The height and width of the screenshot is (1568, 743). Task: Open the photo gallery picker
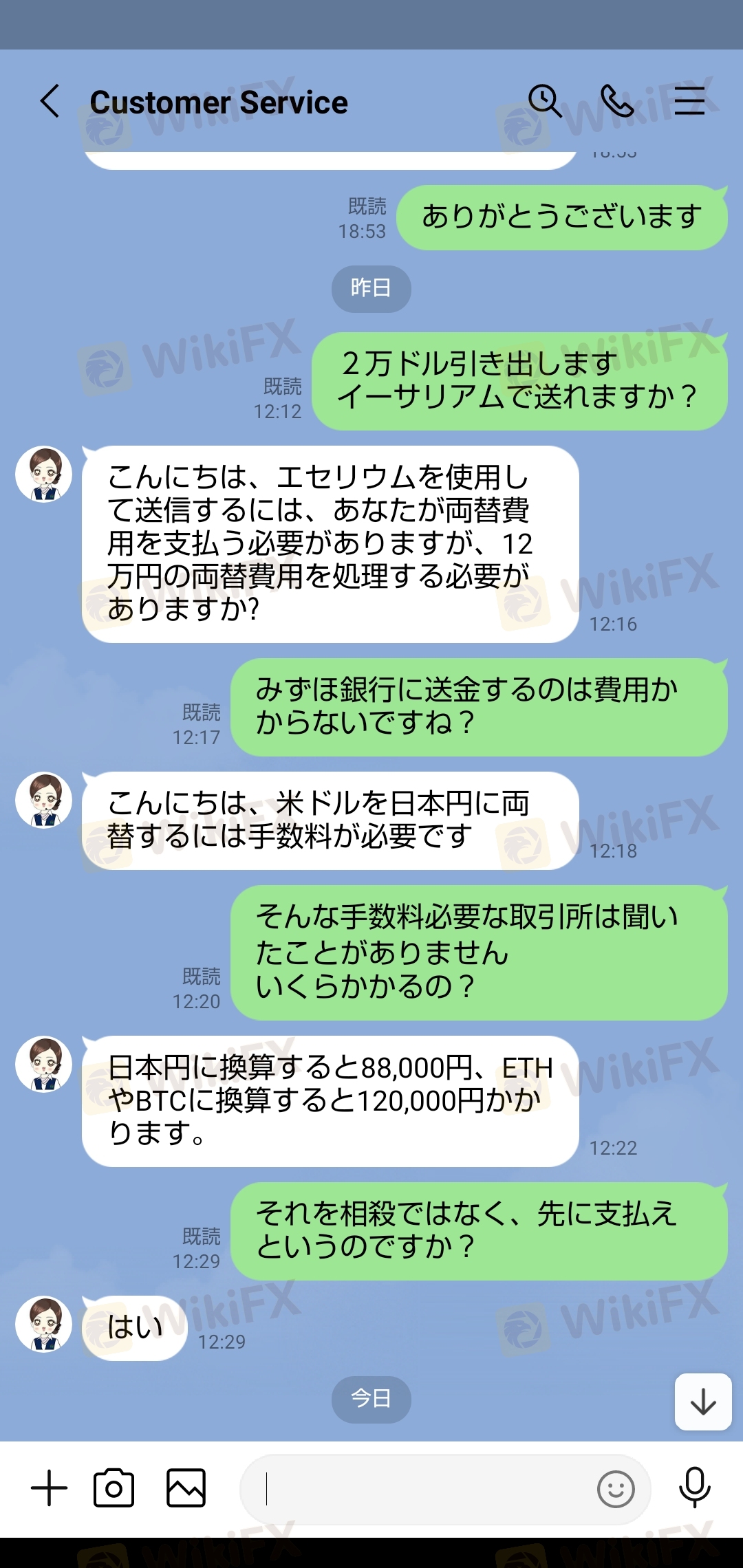(x=186, y=1488)
